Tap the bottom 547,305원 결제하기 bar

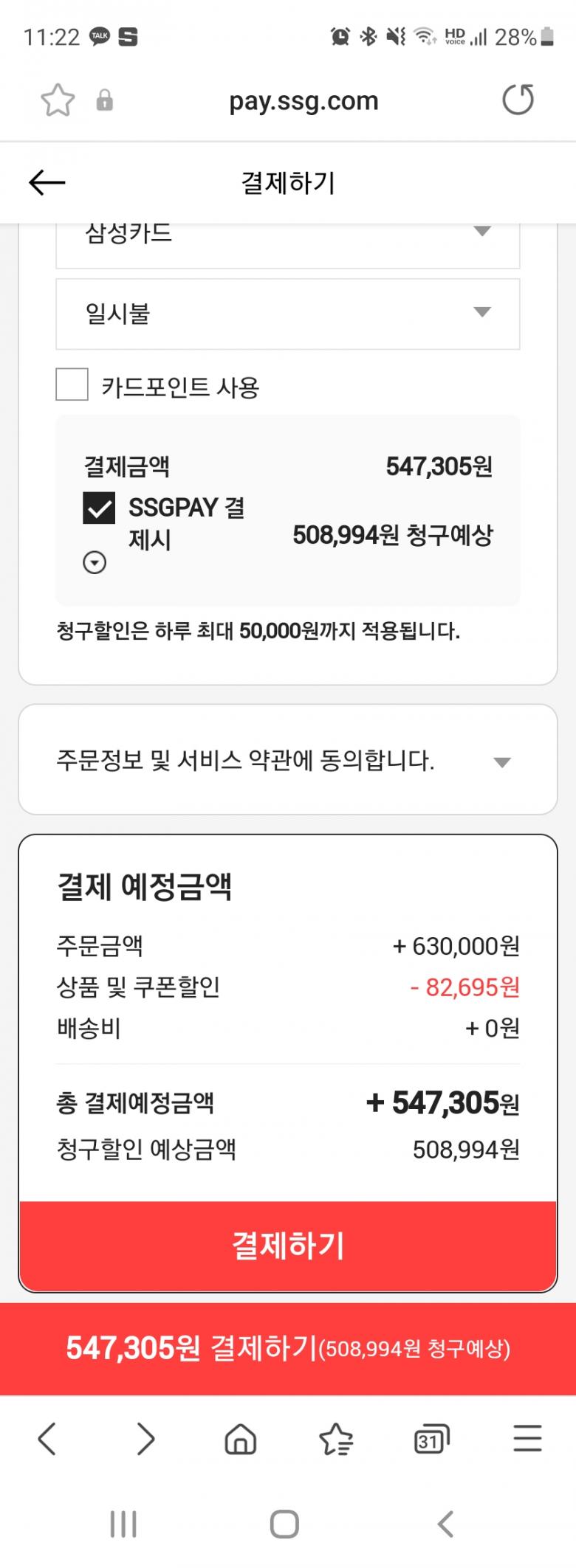pos(288,1349)
